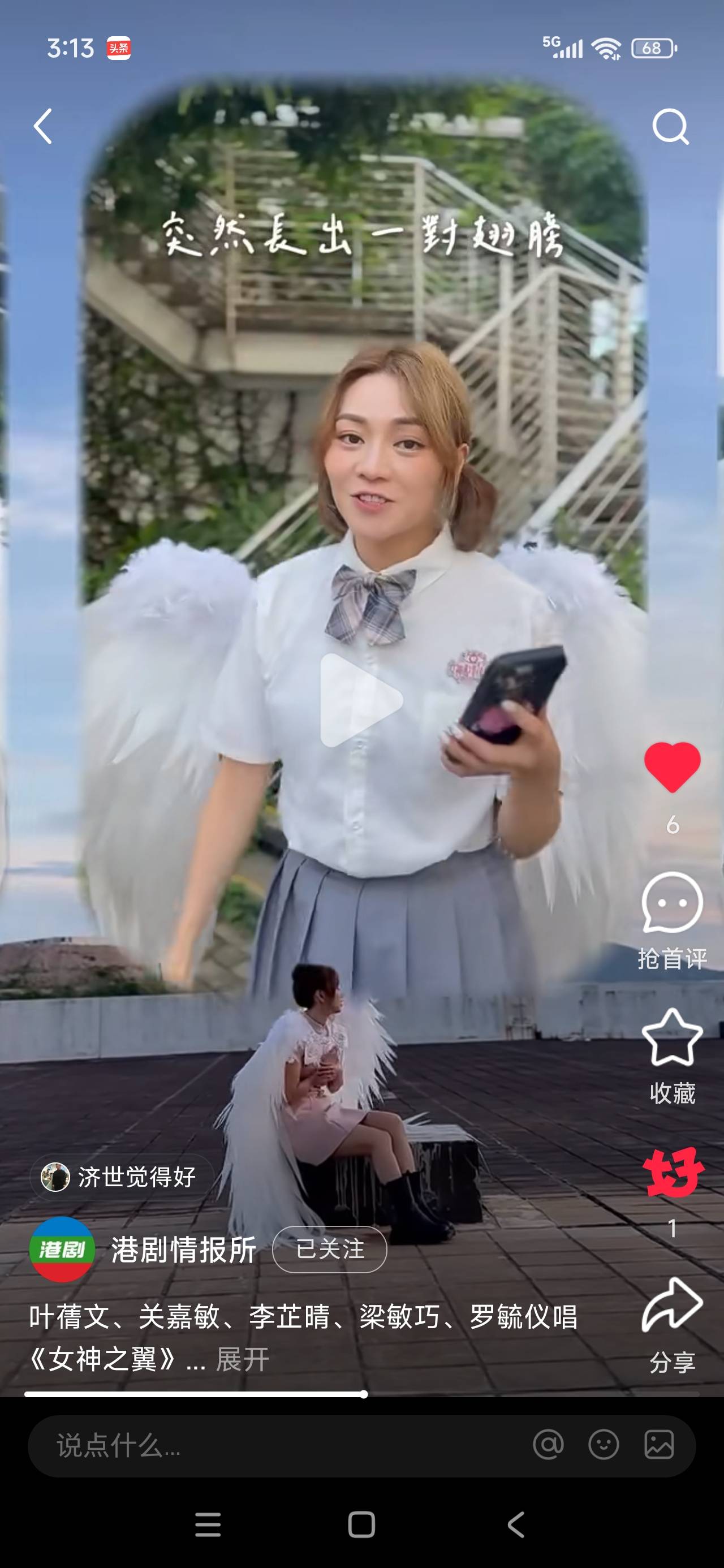Screen dimensions: 724x1568
Task: Open the search magnifier icon
Action: click(670, 127)
